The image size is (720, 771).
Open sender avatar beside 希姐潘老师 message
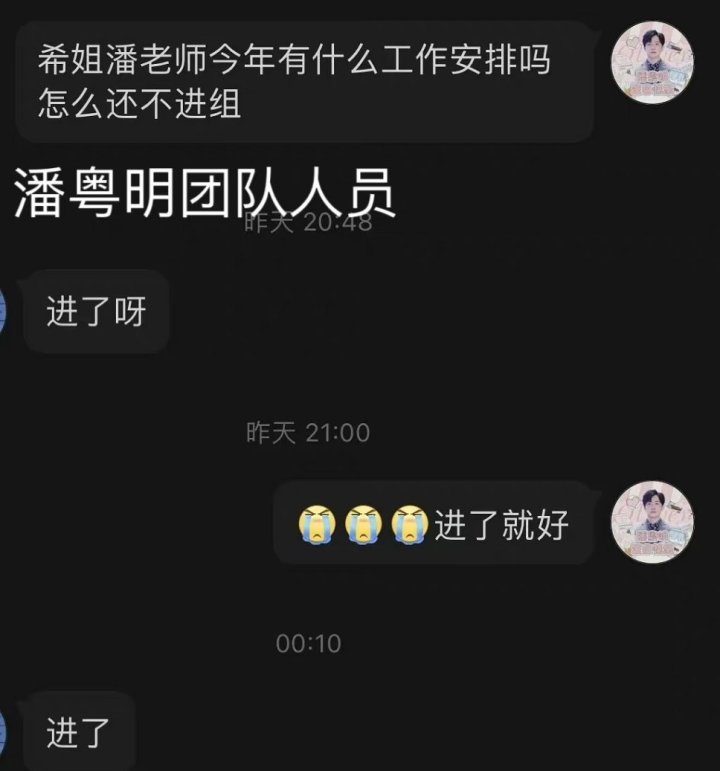(x=652, y=61)
